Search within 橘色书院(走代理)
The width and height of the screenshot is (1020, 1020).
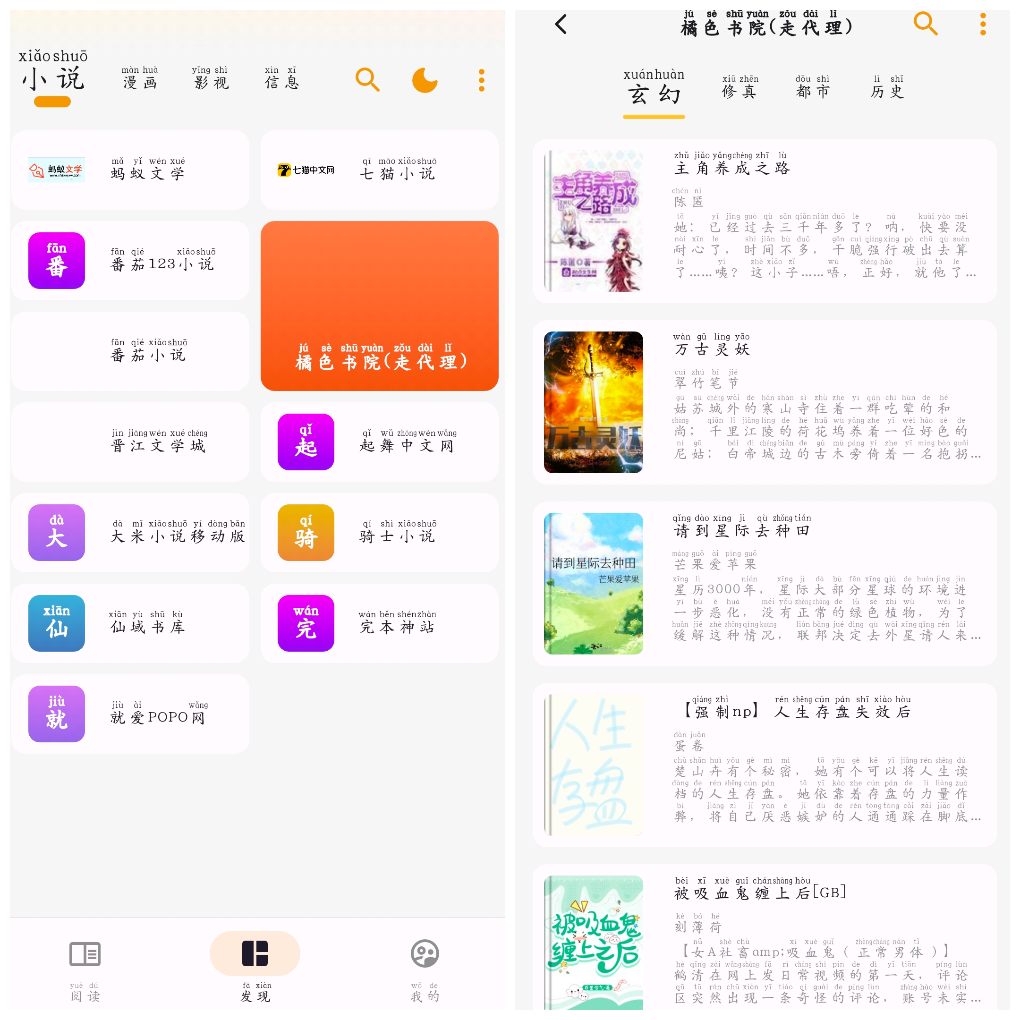point(926,24)
